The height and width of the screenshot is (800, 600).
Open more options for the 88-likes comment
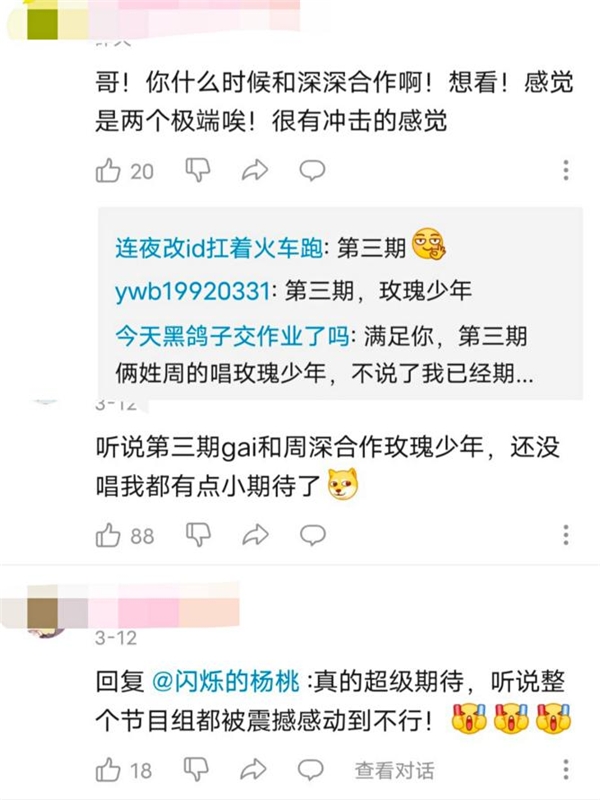click(566, 535)
